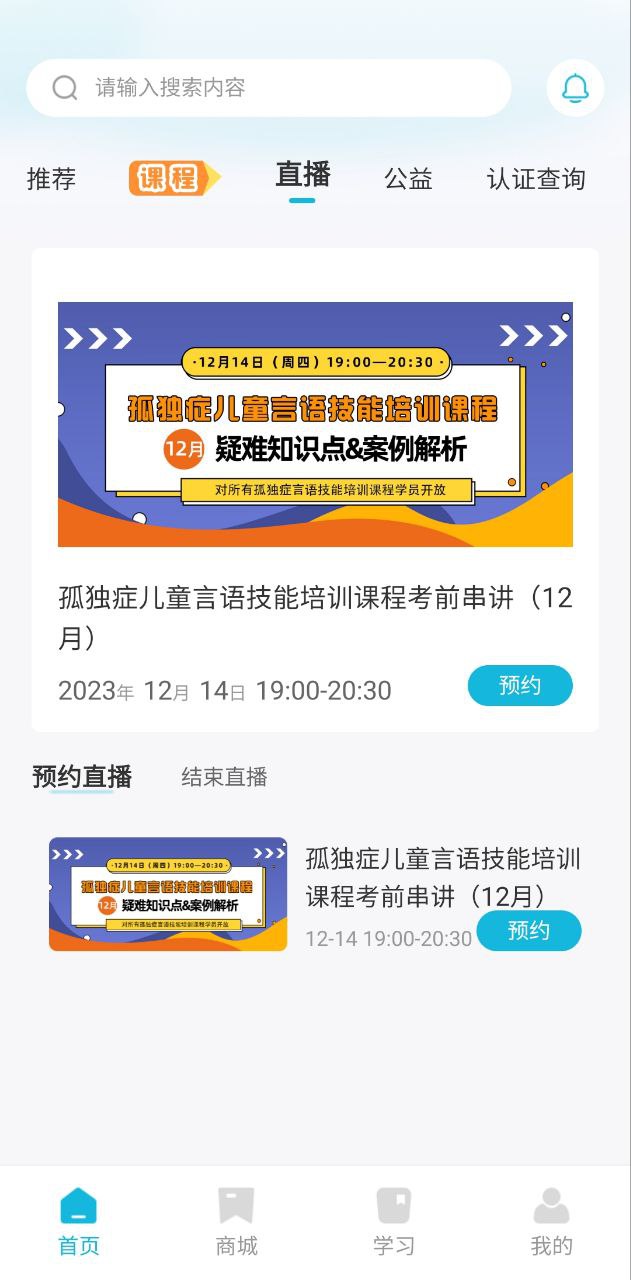This screenshot has height=1280, width=631.
Task: Switch to the 公益 tab
Action: (408, 179)
